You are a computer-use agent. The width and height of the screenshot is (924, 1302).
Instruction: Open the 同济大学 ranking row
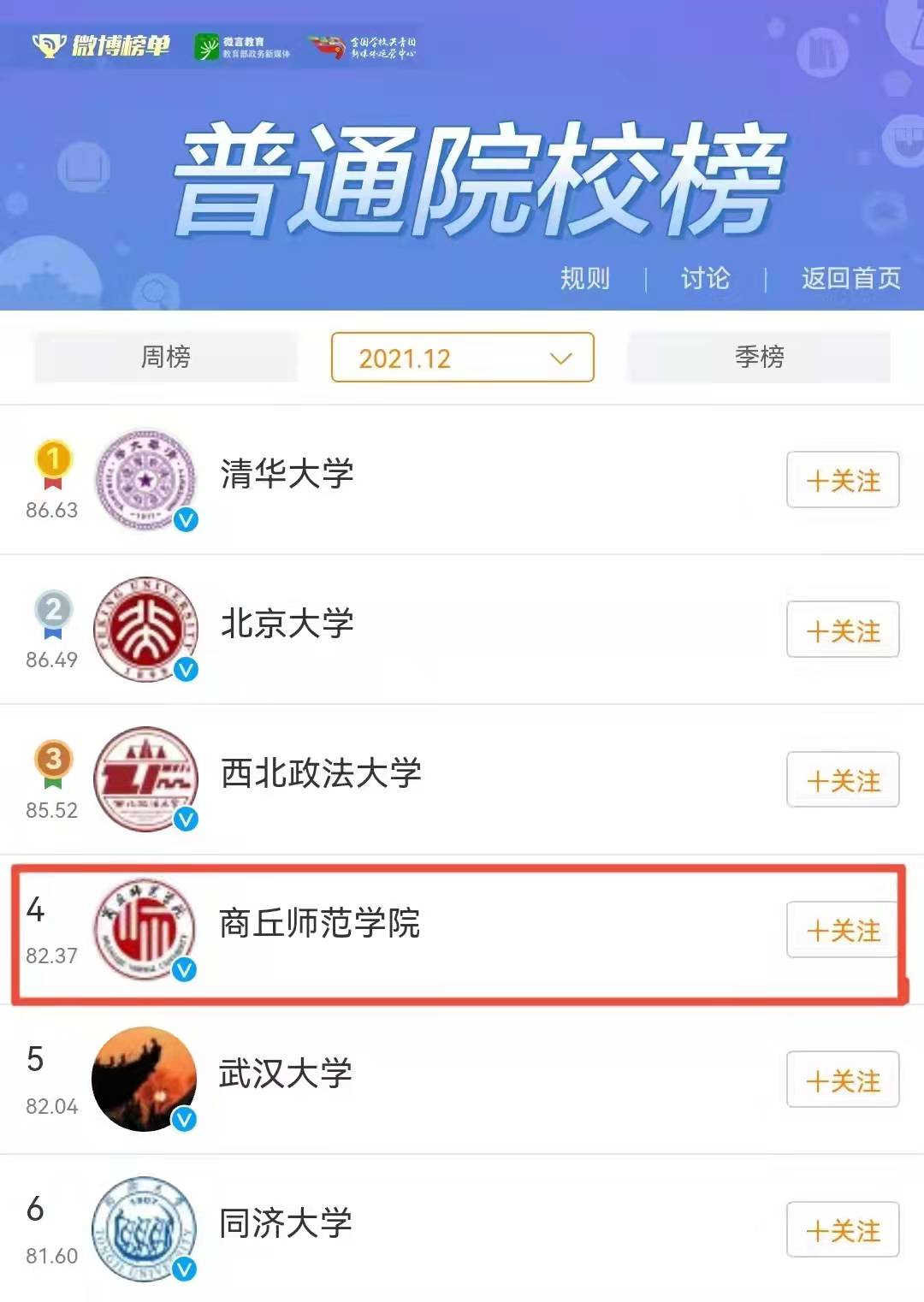(x=286, y=1224)
